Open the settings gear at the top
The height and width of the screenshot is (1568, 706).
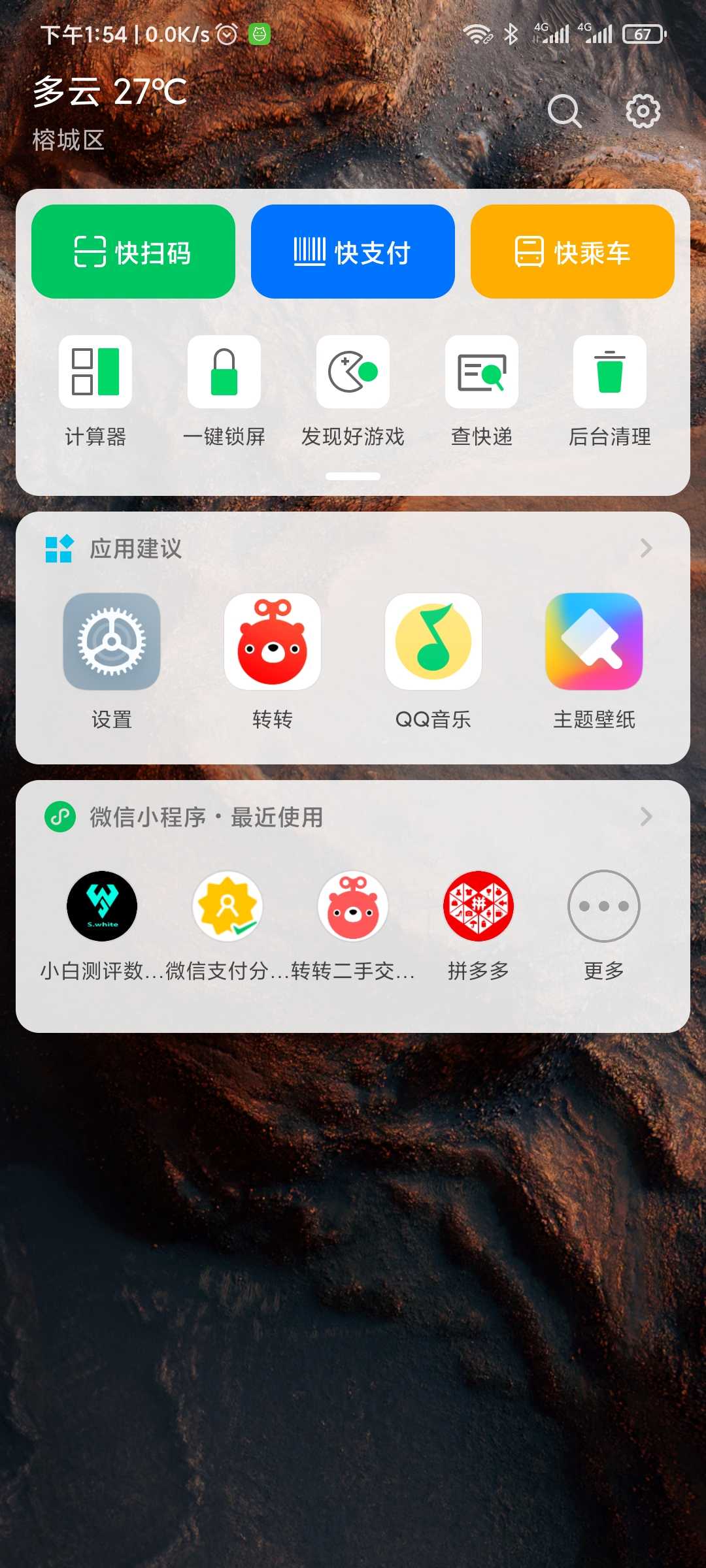click(x=643, y=111)
